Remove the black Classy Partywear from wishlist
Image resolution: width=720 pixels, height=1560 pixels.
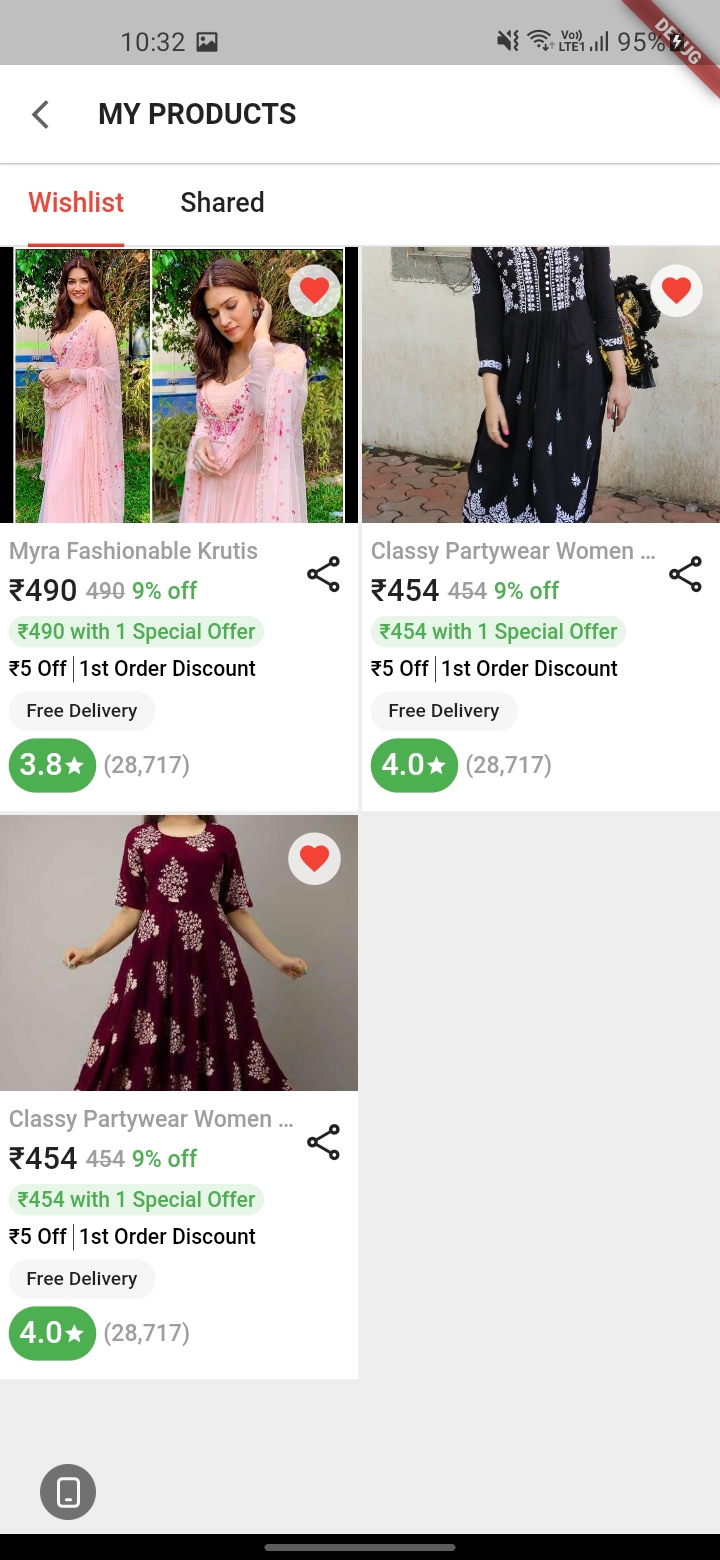677,289
